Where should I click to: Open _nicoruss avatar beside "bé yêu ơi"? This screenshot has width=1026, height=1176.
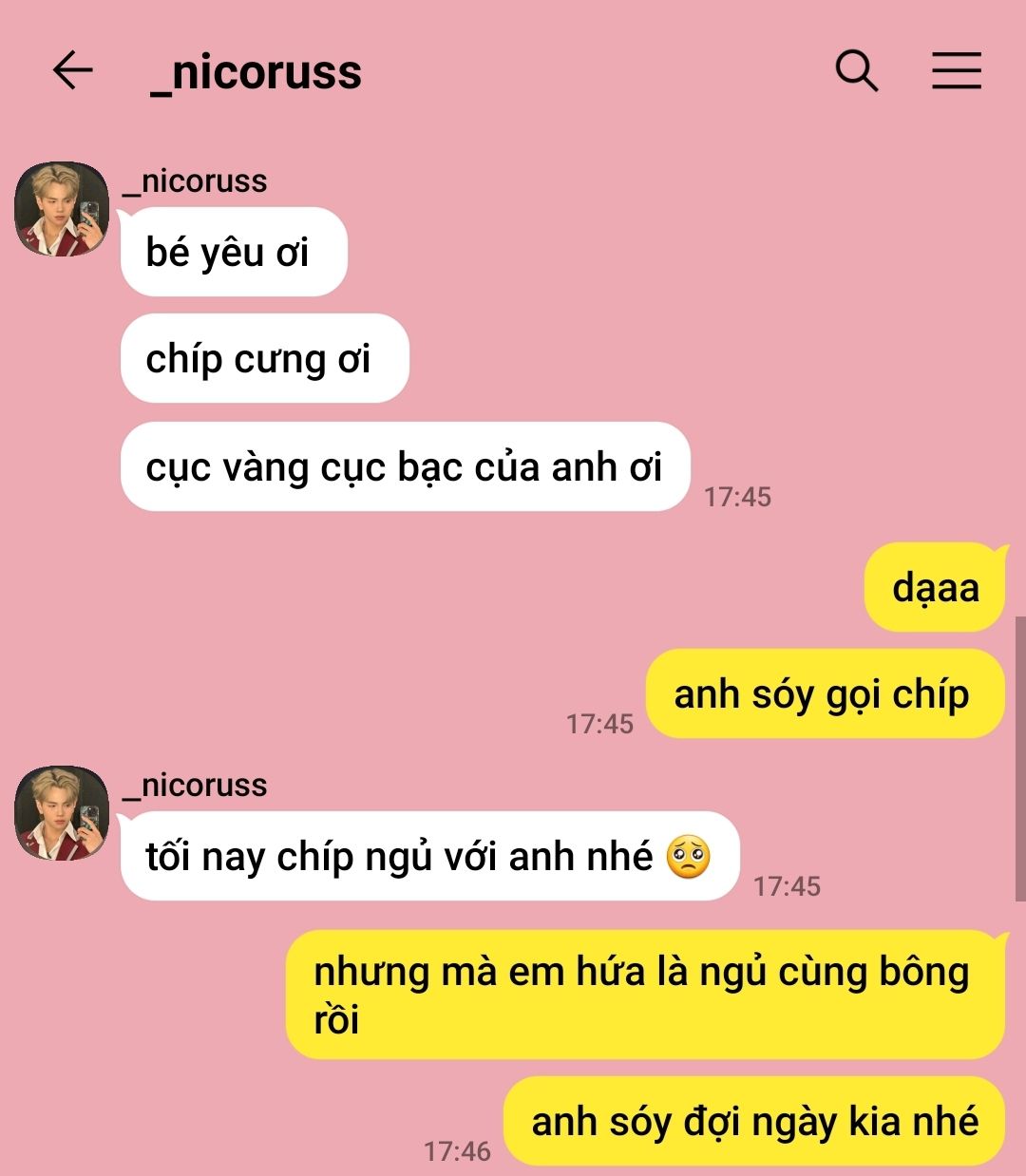62,209
